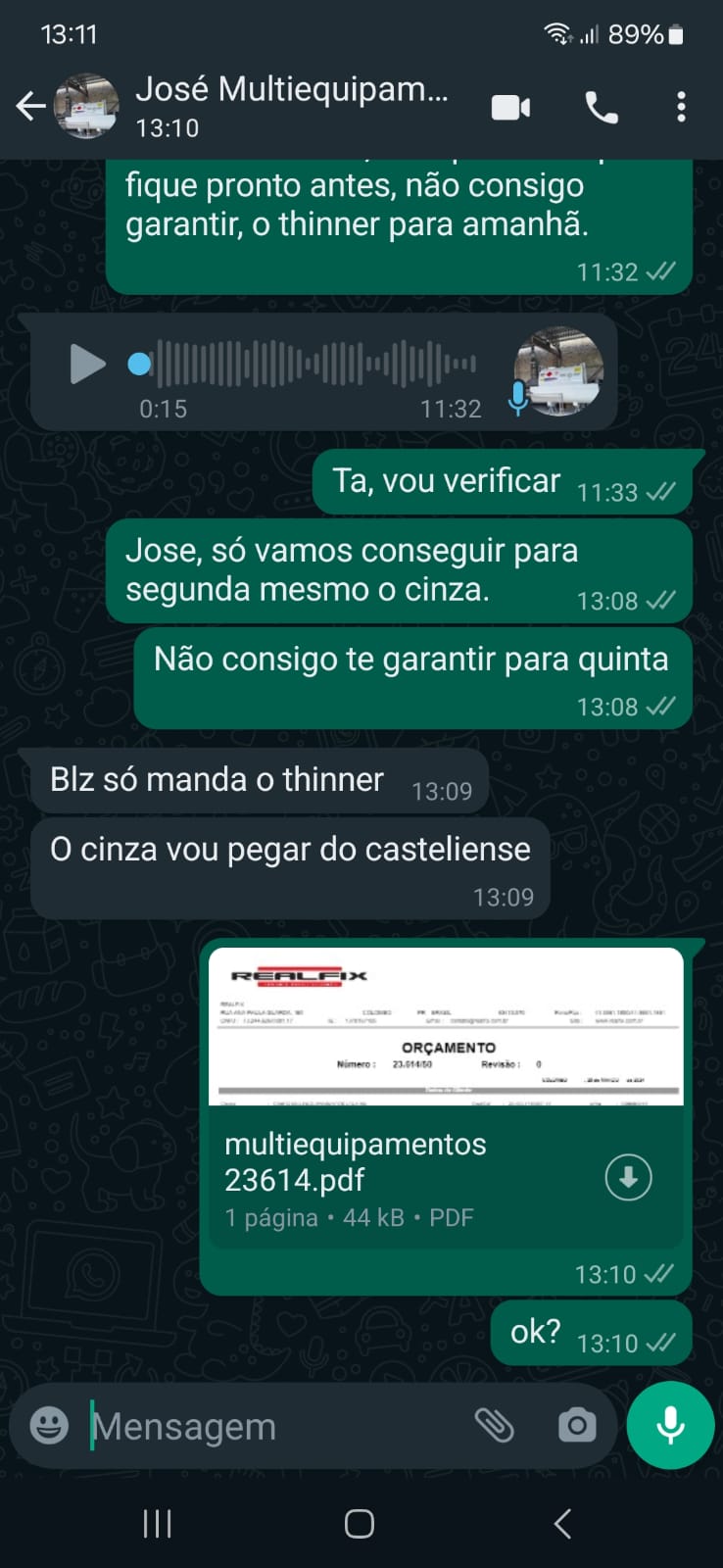Image resolution: width=723 pixels, height=1568 pixels.
Task: Open the emoji picker
Action: pos(49,1425)
